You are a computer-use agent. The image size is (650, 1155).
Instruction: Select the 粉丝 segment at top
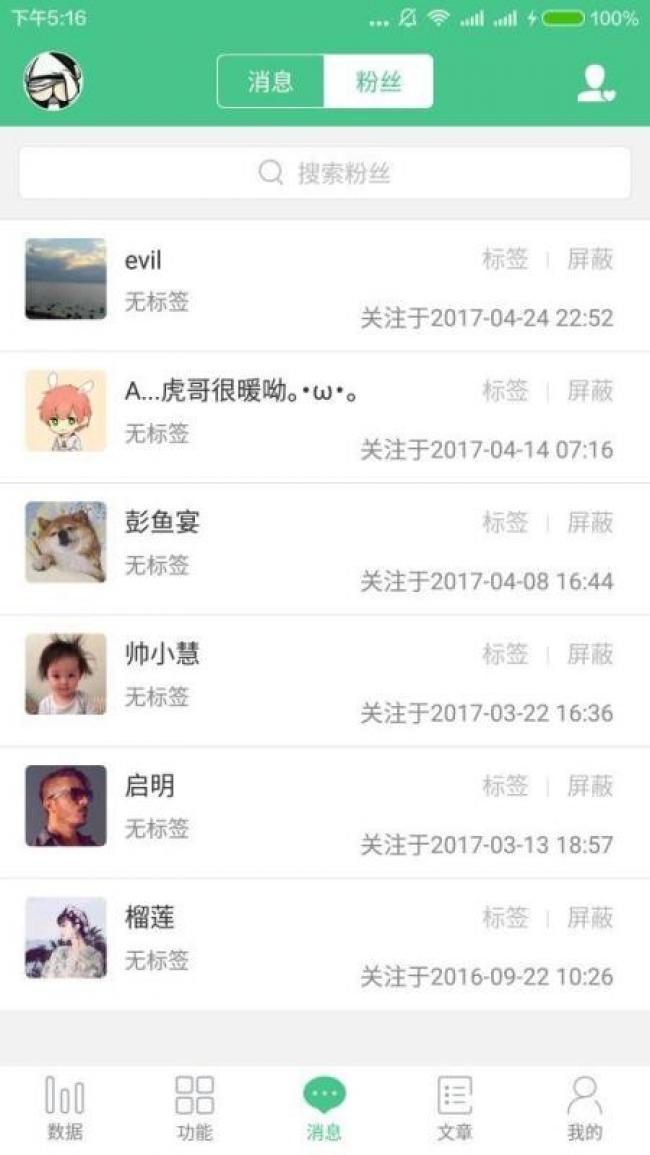tap(379, 81)
